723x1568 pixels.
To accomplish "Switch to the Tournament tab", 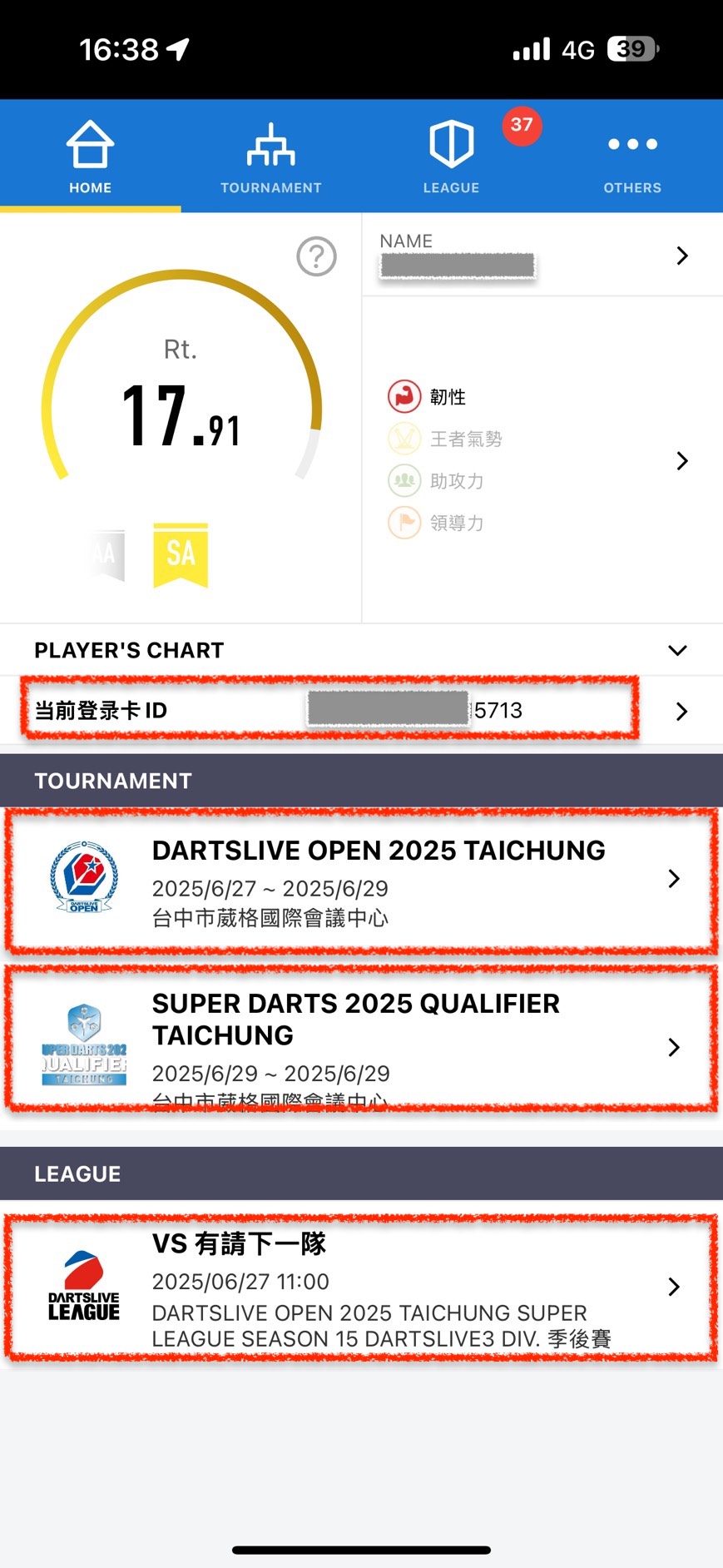I will (270, 156).
